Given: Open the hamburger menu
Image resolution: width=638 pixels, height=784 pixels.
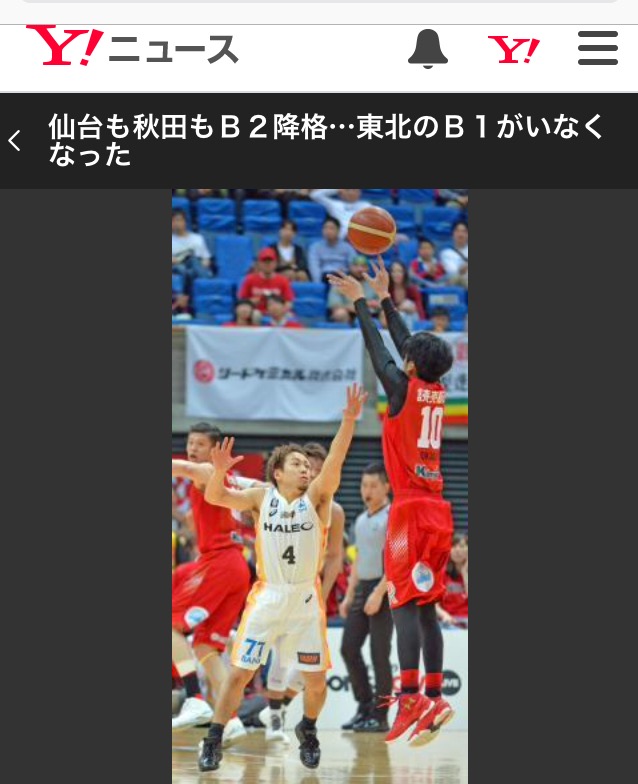Looking at the screenshot, I should tap(597, 48).
